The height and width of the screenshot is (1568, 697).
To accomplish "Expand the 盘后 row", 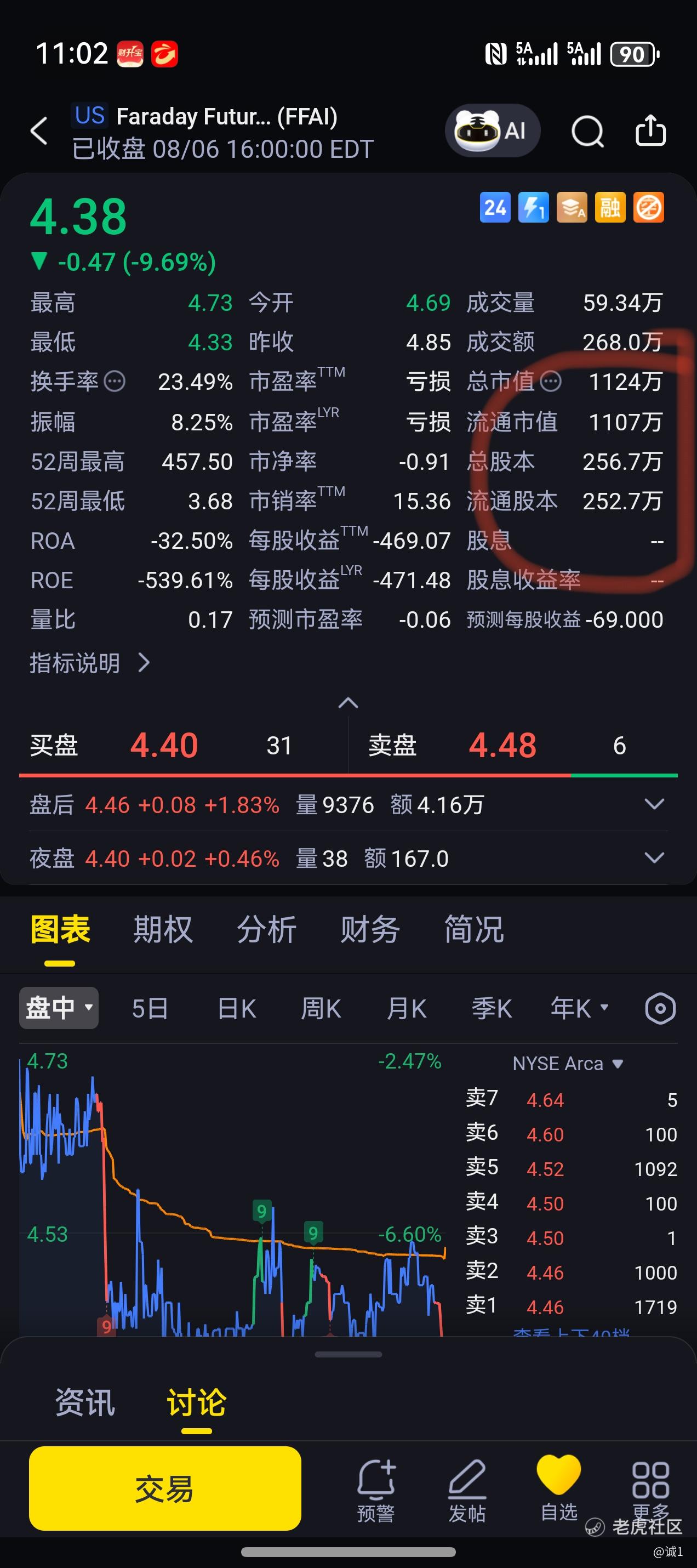I will tap(654, 804).
